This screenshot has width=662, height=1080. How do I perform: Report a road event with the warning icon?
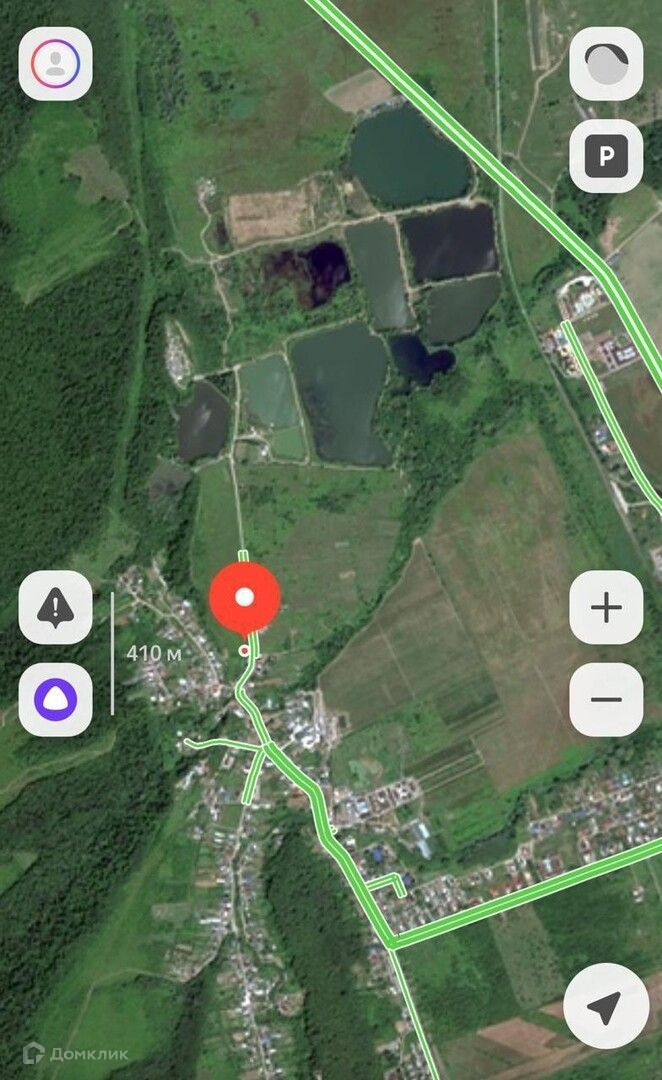(x=55, y=607)
